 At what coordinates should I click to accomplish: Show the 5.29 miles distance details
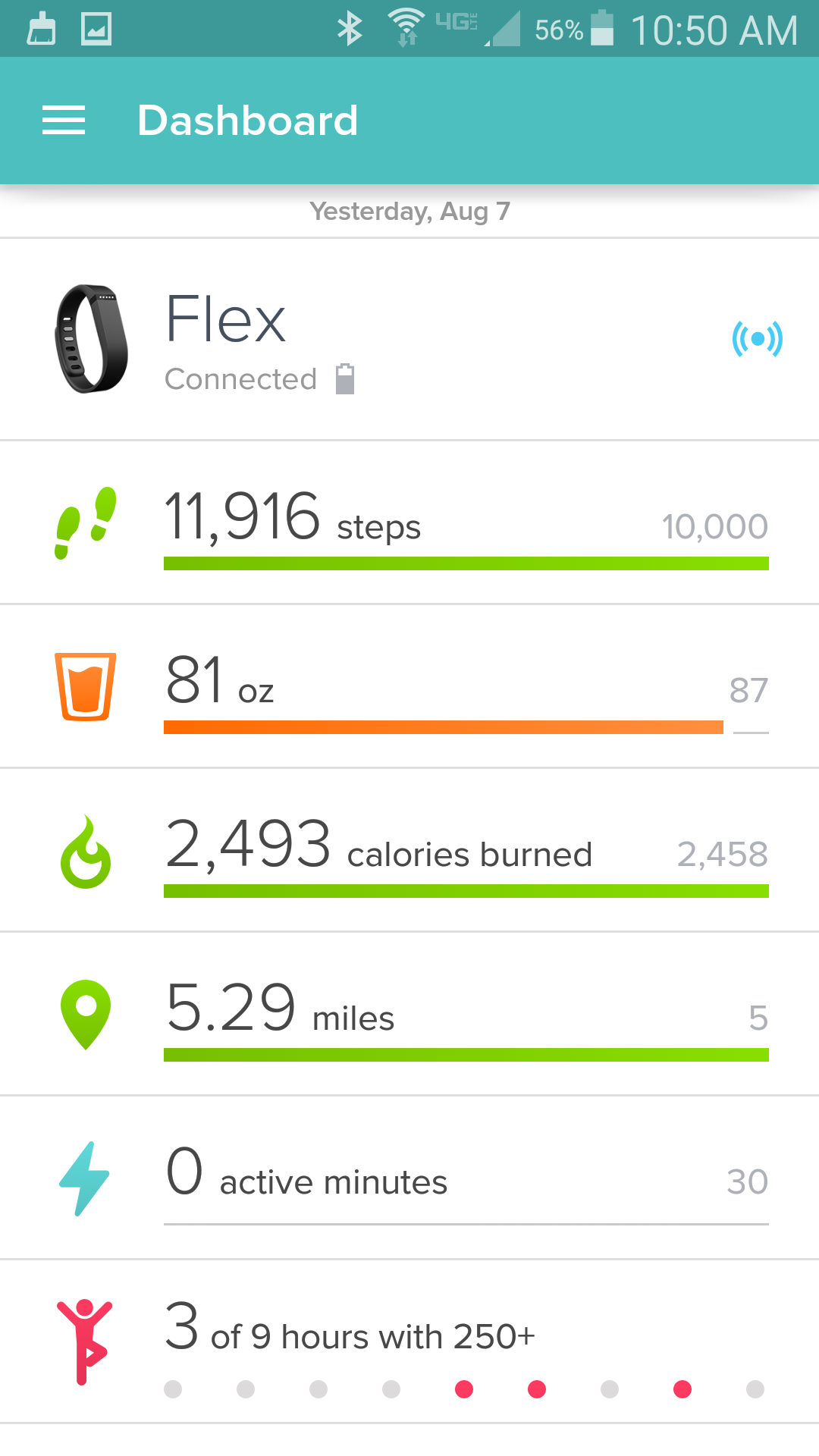409,1014
